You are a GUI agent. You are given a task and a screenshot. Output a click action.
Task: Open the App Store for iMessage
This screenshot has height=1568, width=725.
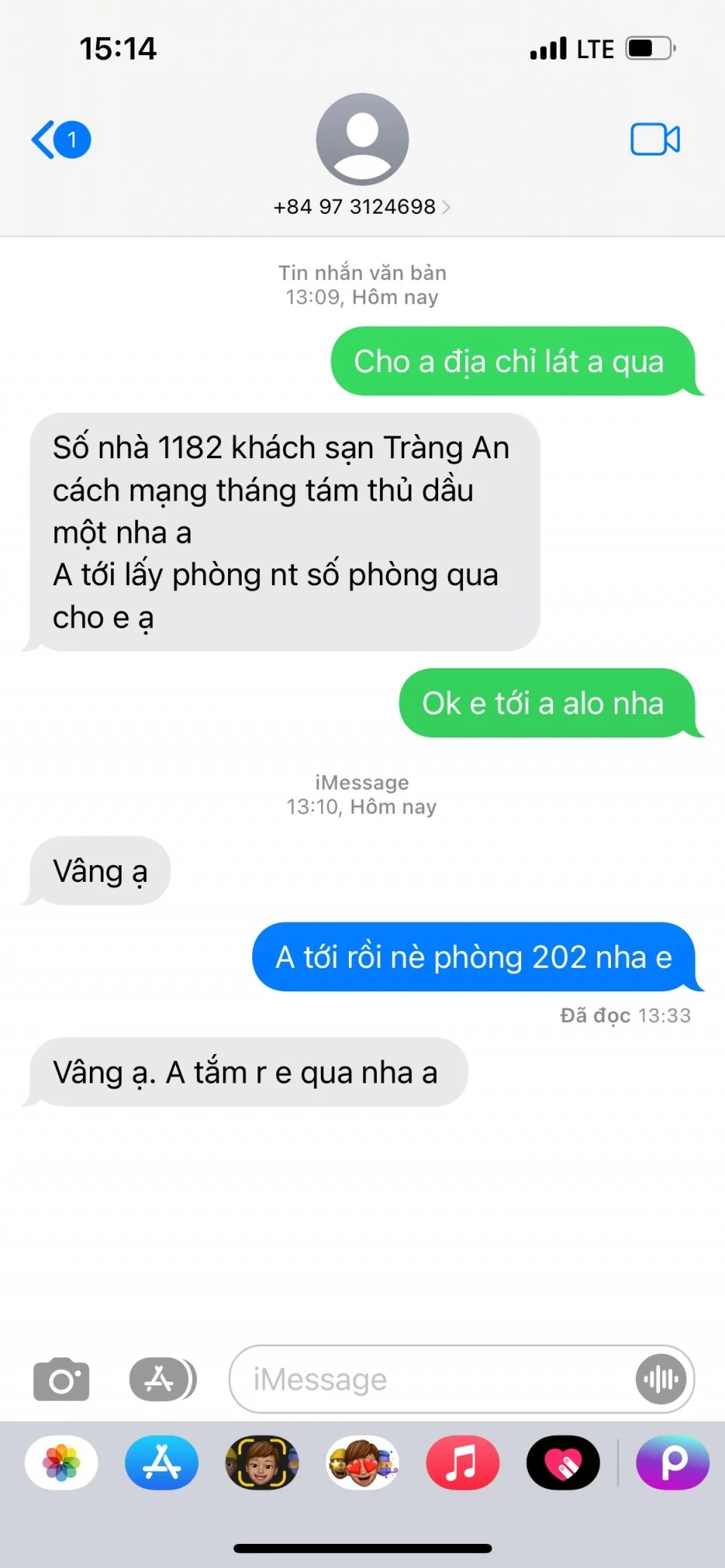pyautogui.click(x=162, y=1463)
